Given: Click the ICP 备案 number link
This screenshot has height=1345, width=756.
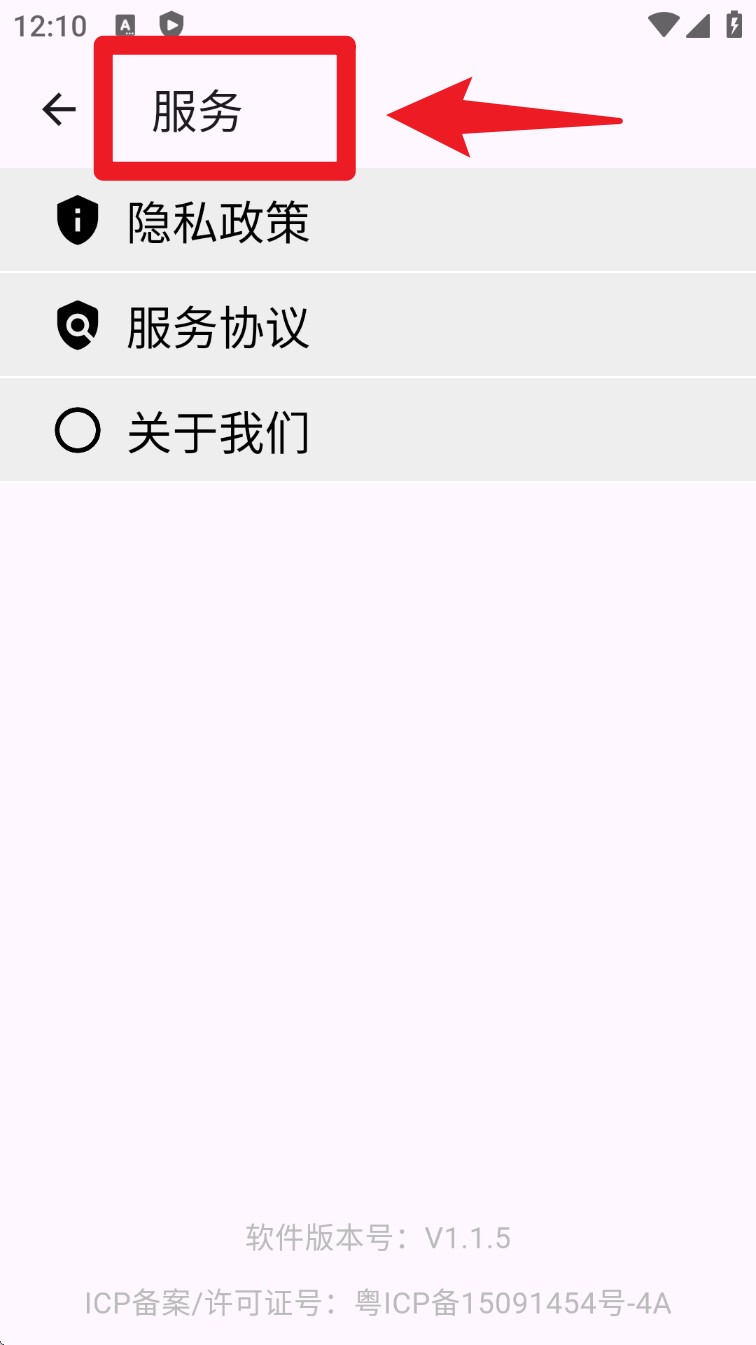Looking at the screenshot, I should coord(378,1303).
